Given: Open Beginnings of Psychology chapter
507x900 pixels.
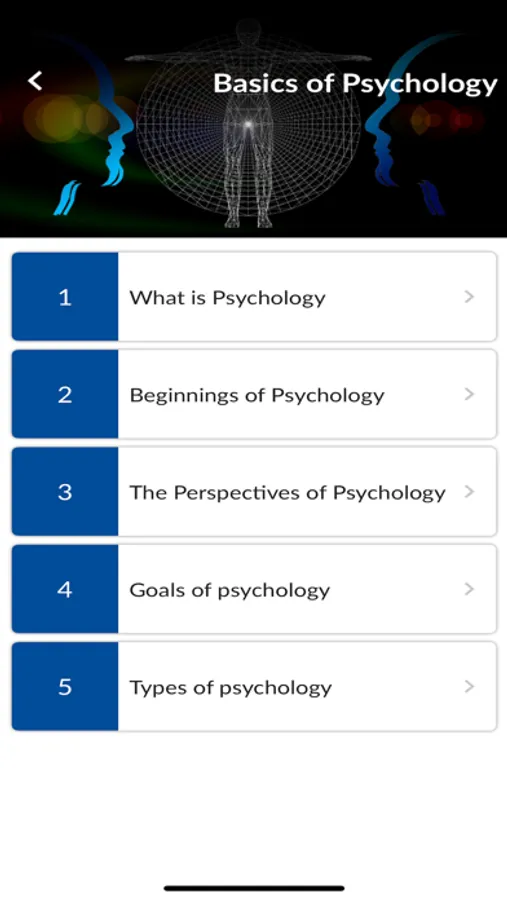Looking at the screenshot, I should pyautogui.click(x=254, y=394).
